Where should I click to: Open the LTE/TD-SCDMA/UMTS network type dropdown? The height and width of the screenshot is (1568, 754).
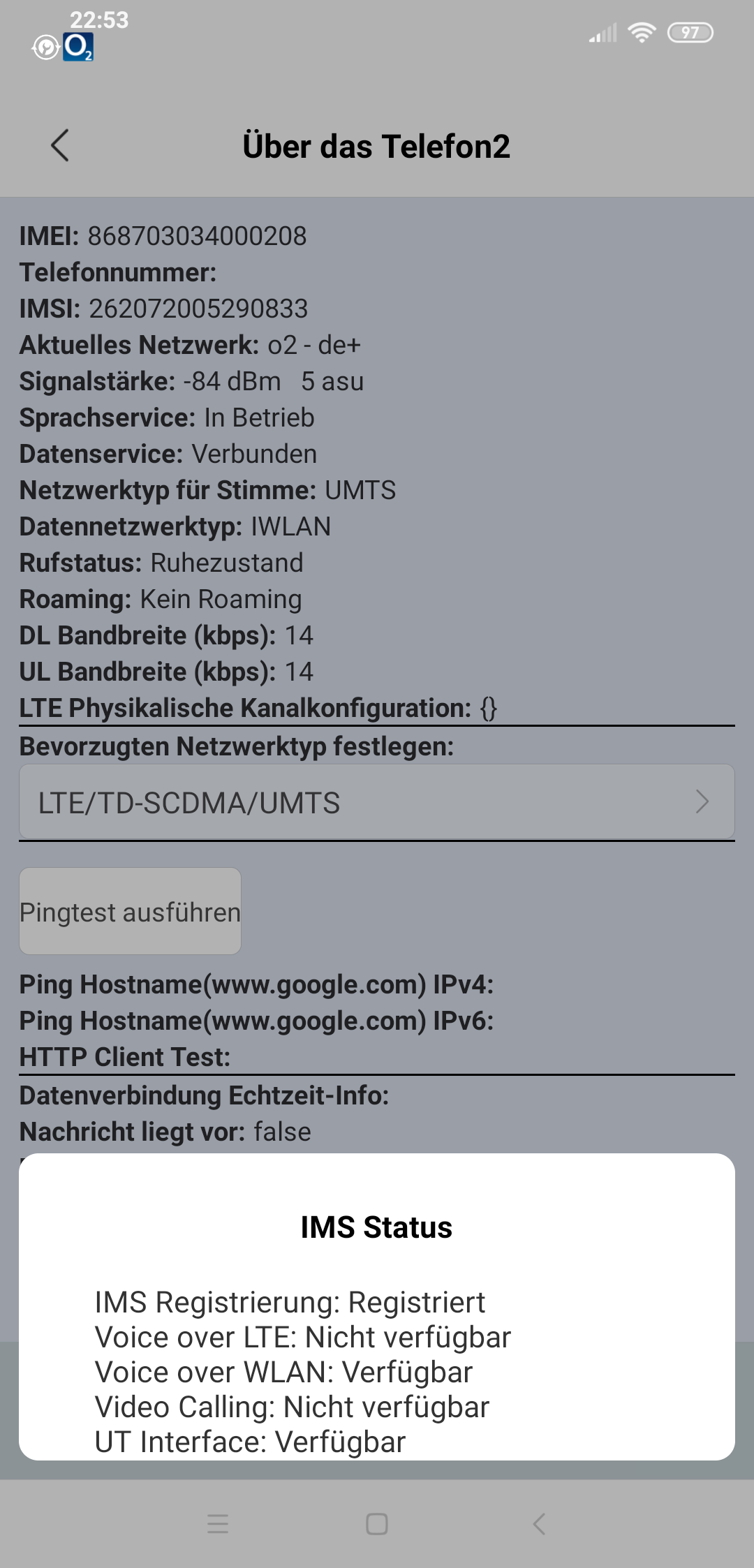377,801
